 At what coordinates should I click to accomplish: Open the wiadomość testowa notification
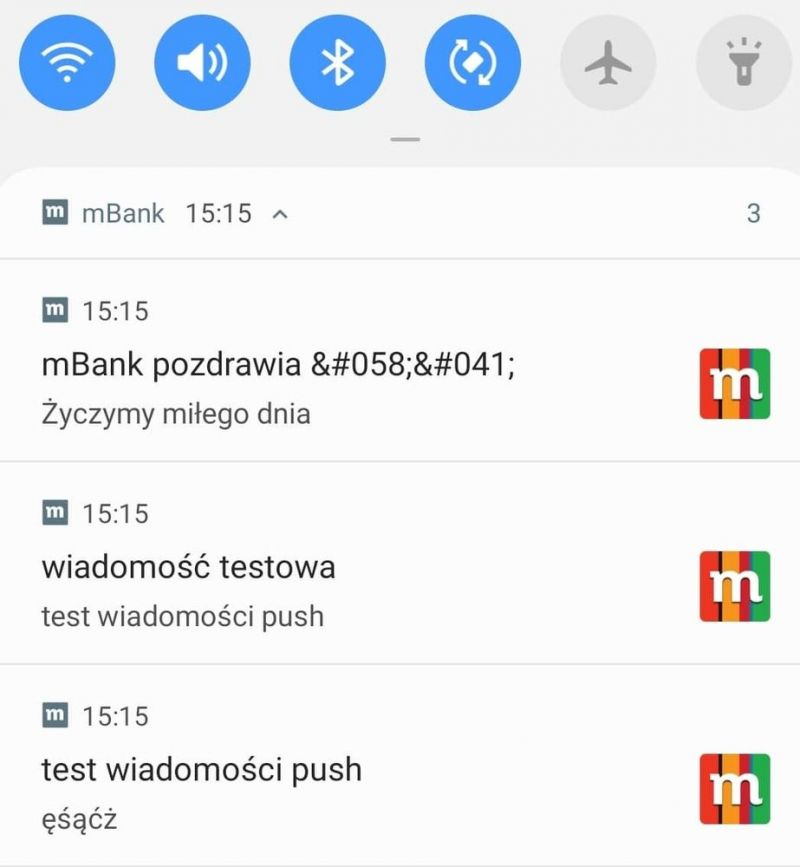click(400, 563)
